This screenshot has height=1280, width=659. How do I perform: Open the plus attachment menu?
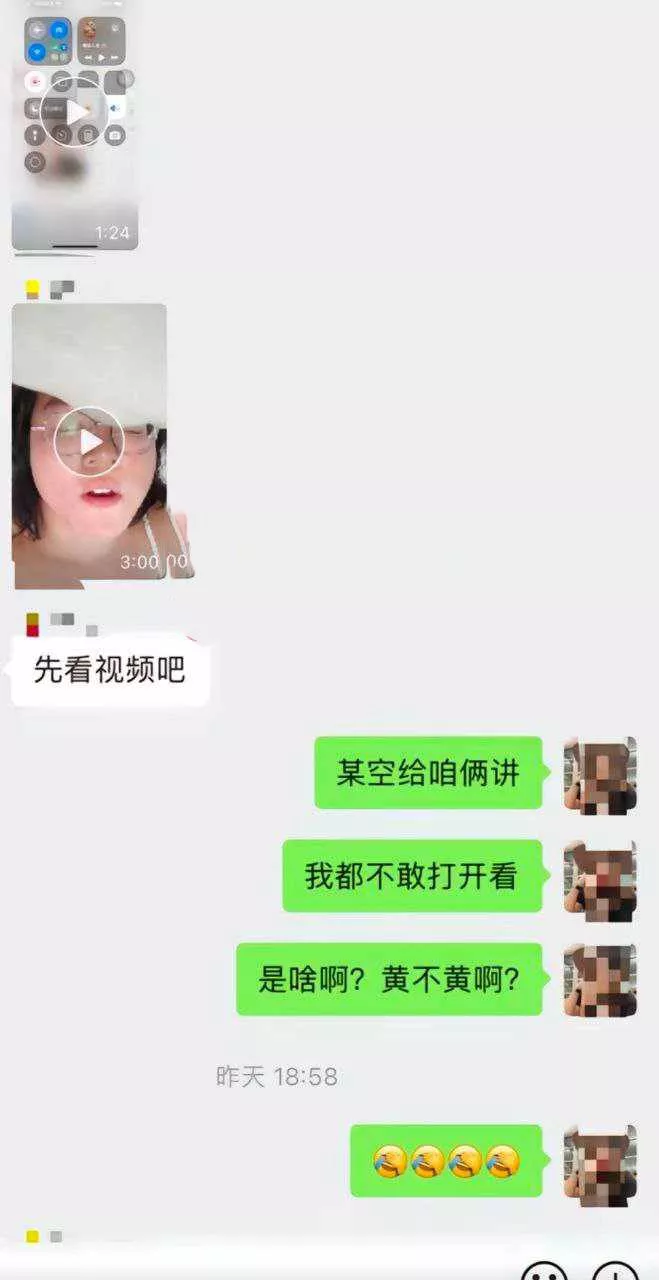(615, 1273)
